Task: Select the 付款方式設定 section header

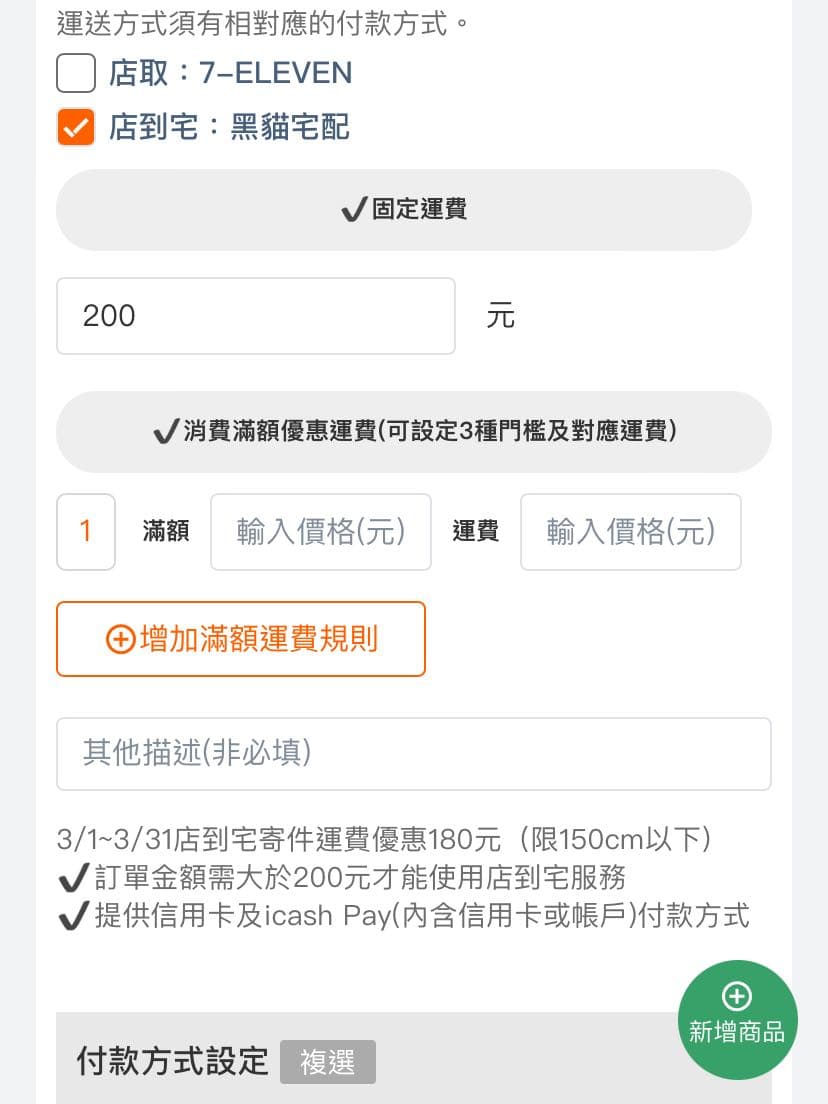Action: pos(172,1063)
